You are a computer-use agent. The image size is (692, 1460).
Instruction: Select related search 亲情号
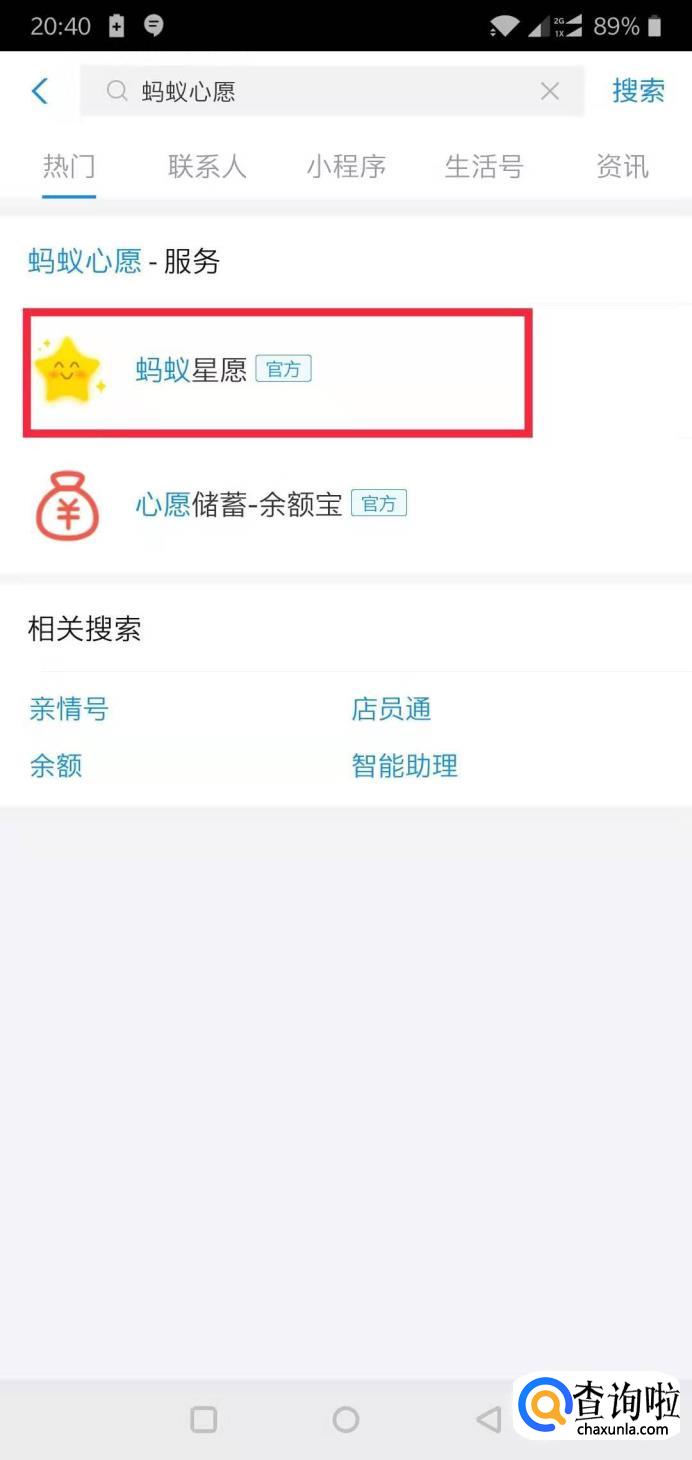tap(69, 710)
